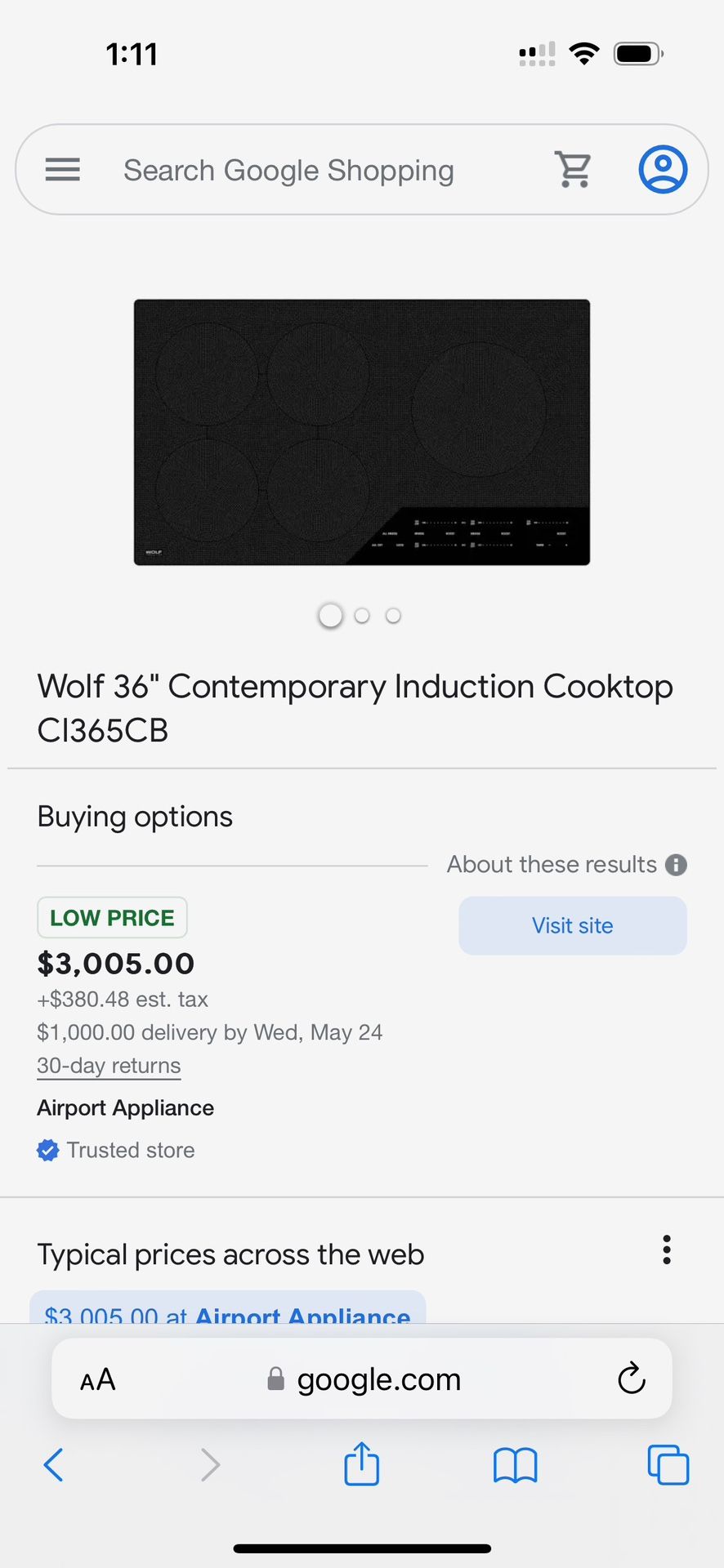724x1568 pixels.
Task: Select the first carousel dot
Action: pos(330,615)
